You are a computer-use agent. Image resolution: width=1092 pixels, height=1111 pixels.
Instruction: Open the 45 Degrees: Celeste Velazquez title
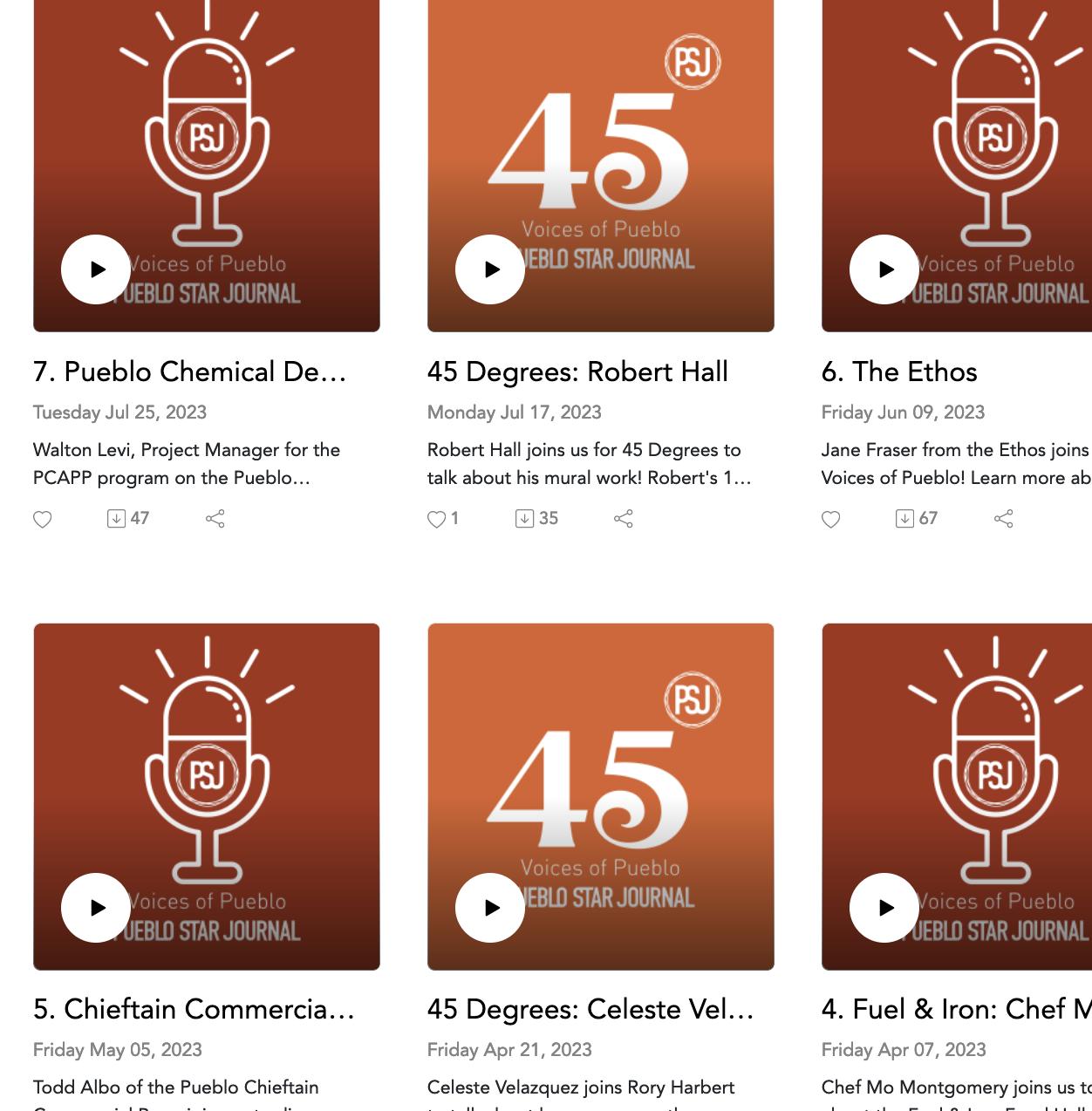point(590,1009)
